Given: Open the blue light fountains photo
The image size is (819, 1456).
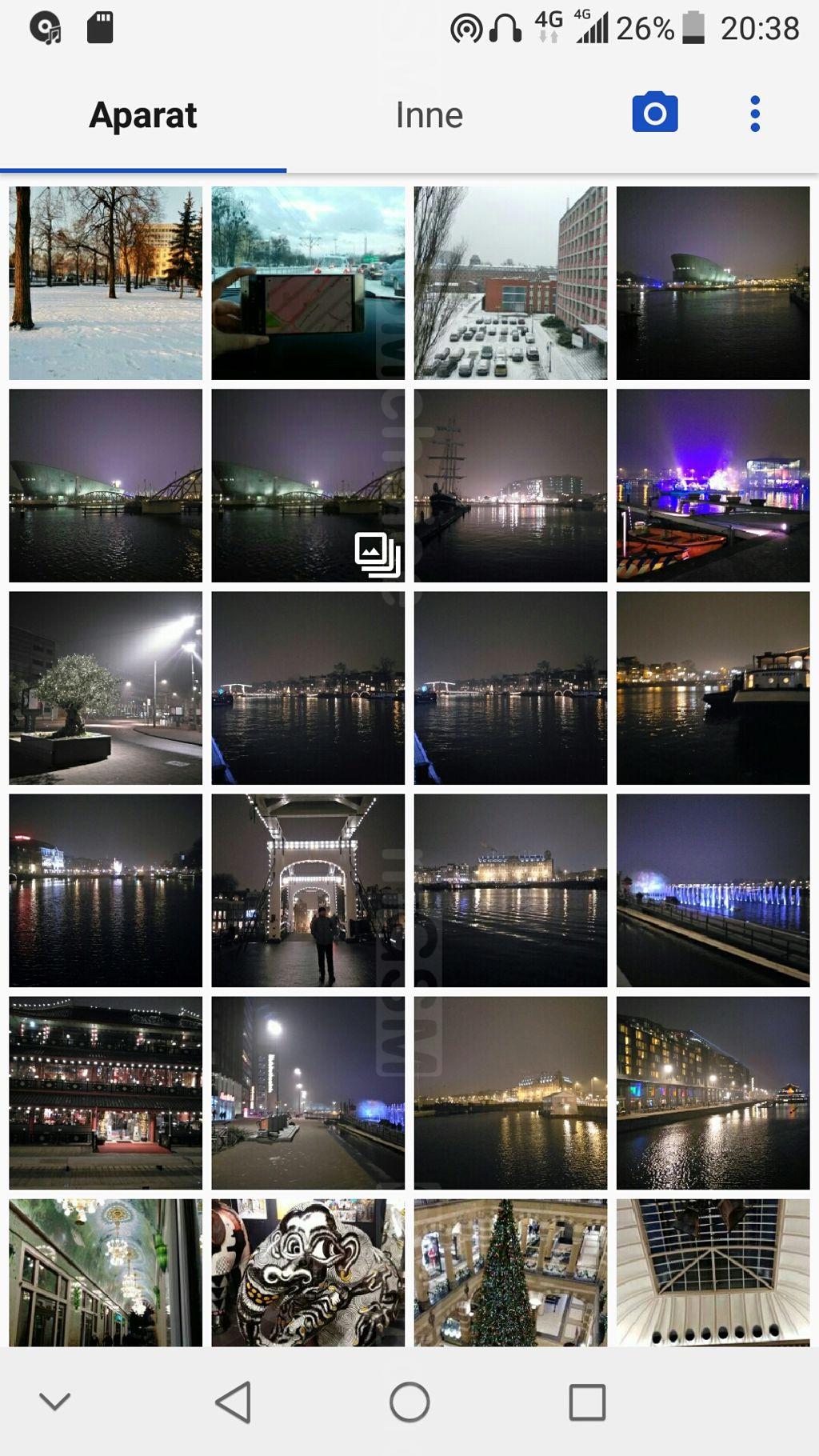Looking at the screenshot, I should [713, 890].
